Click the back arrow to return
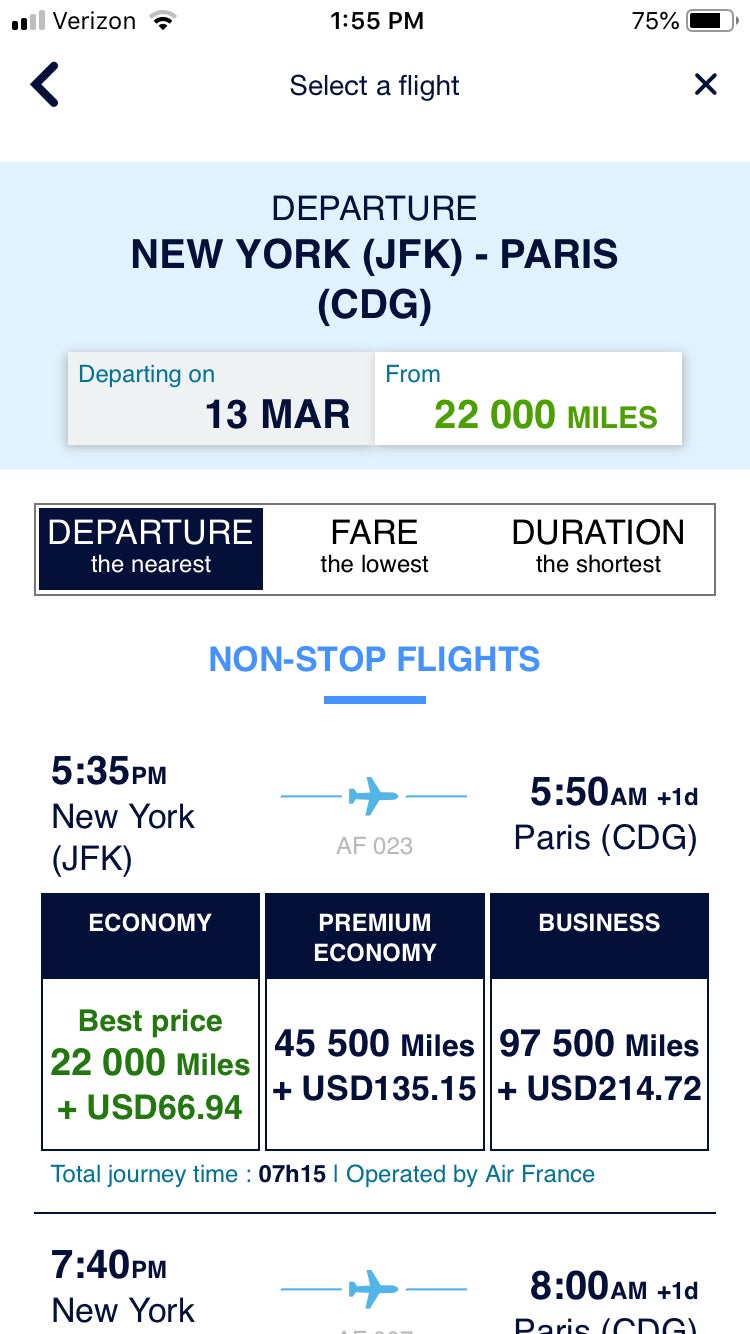Screen dimensions: 750x1334 pyautogui.click(x=45, y=85)
